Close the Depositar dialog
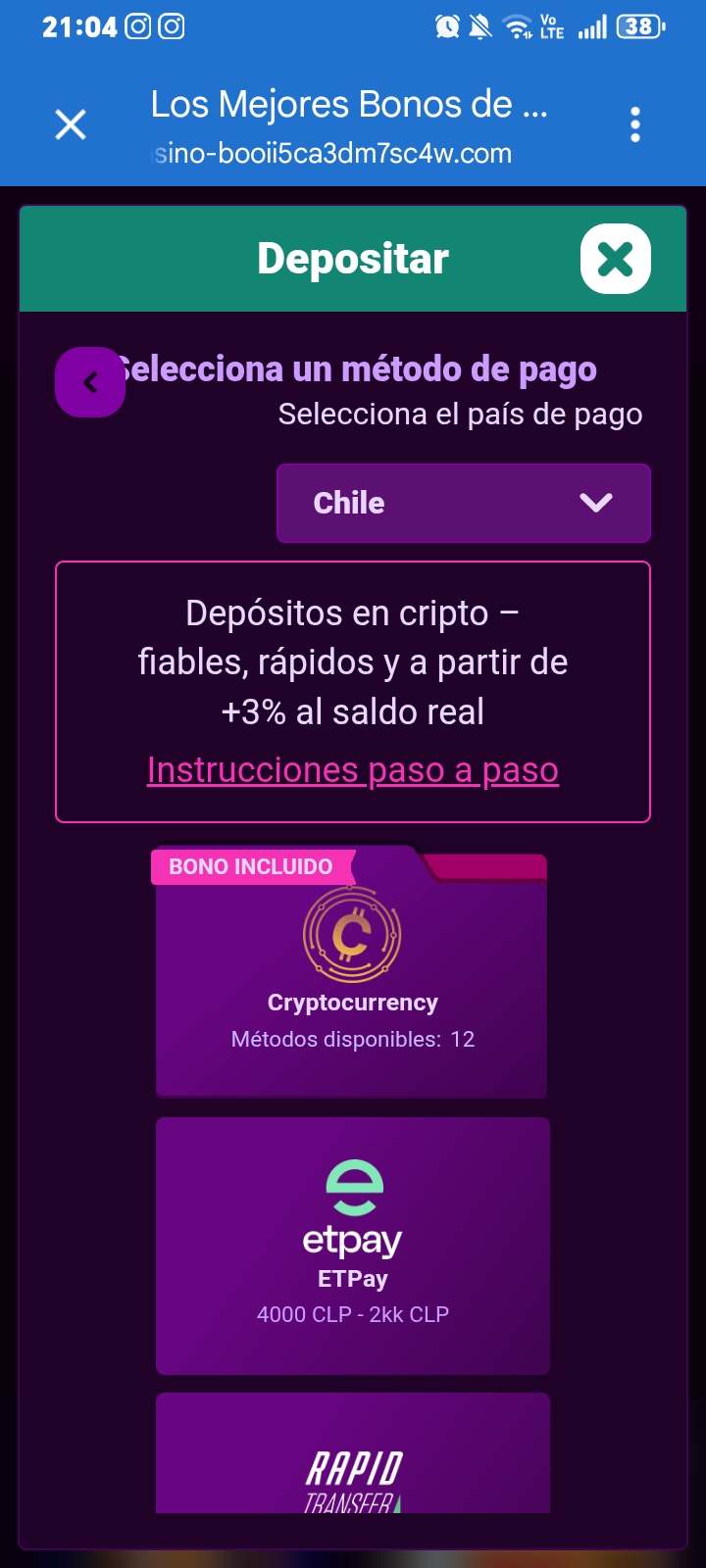Screen dimensions: 706x1568 point(616,259)
